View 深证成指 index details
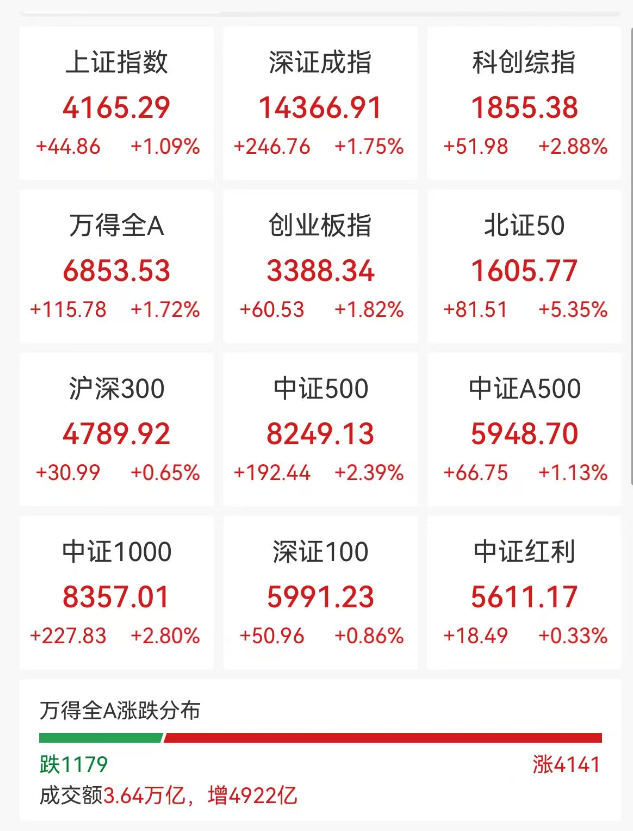 320,105
